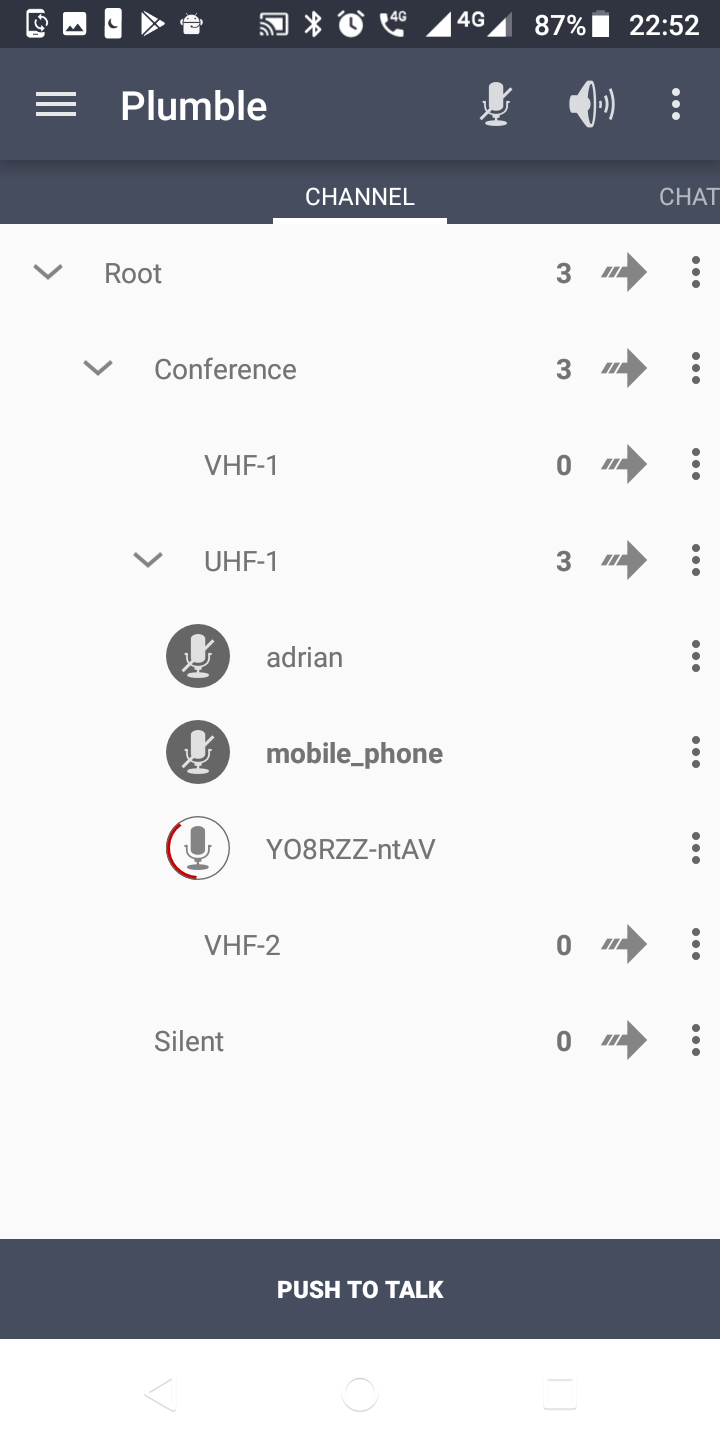Click mobile_phone's microphone avatar icon
This screenshot has width=720, height=1440.
point(197,752)
